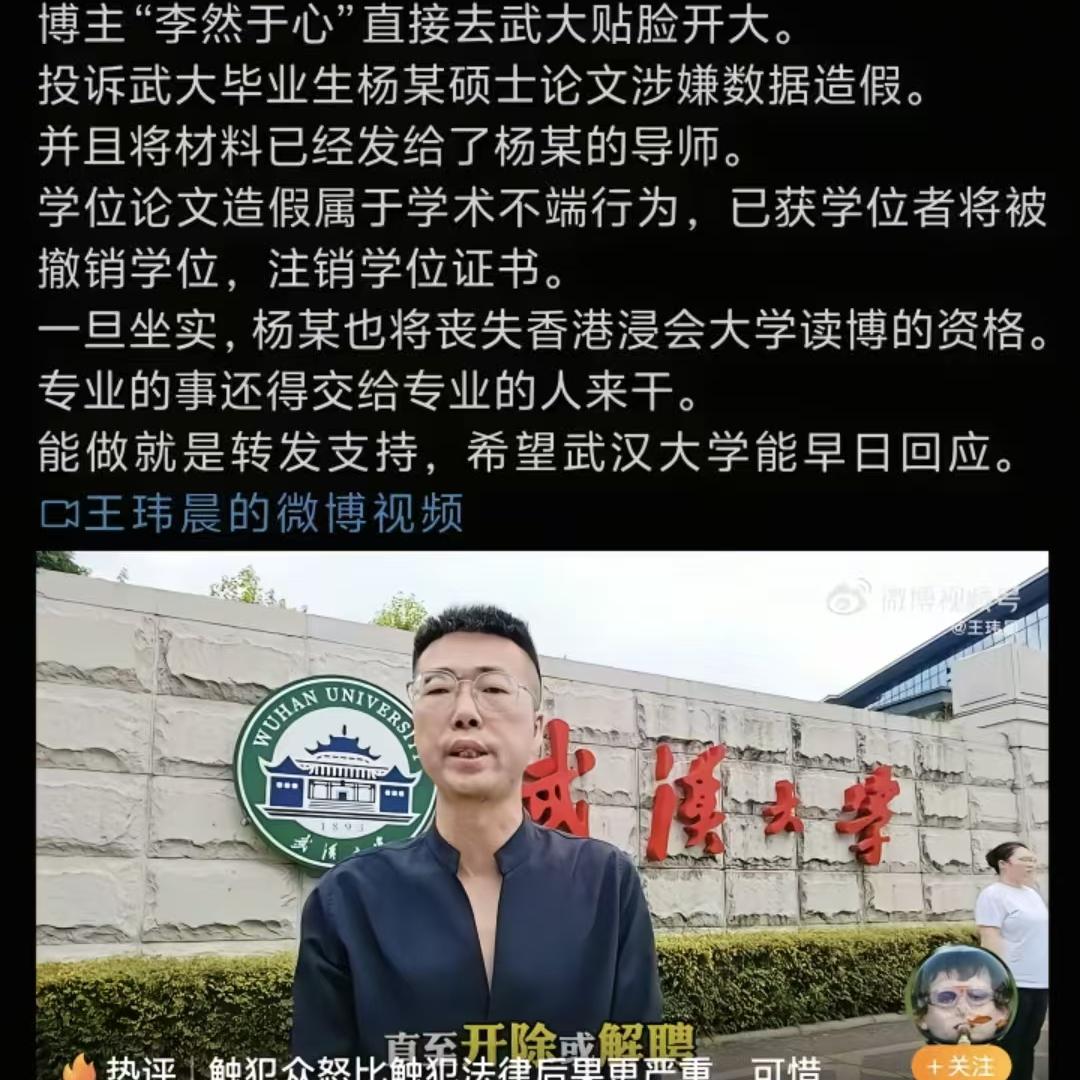Follow the video author via +关注
Viewport: 1080px width, 1080px height.
[961, 1065]
